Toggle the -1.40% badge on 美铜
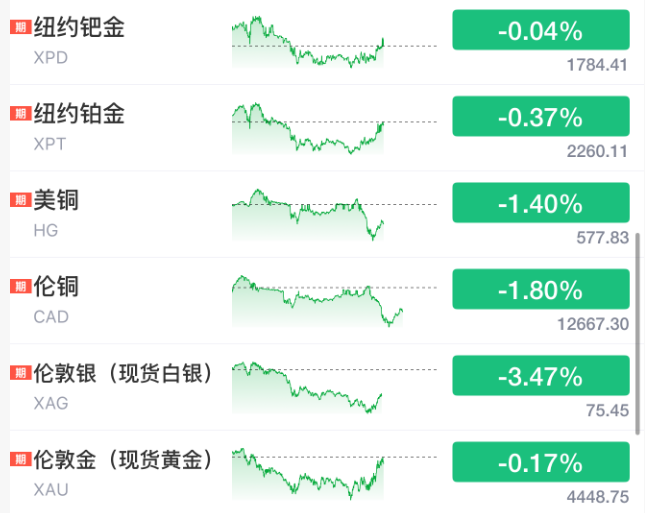 [540, 204]
